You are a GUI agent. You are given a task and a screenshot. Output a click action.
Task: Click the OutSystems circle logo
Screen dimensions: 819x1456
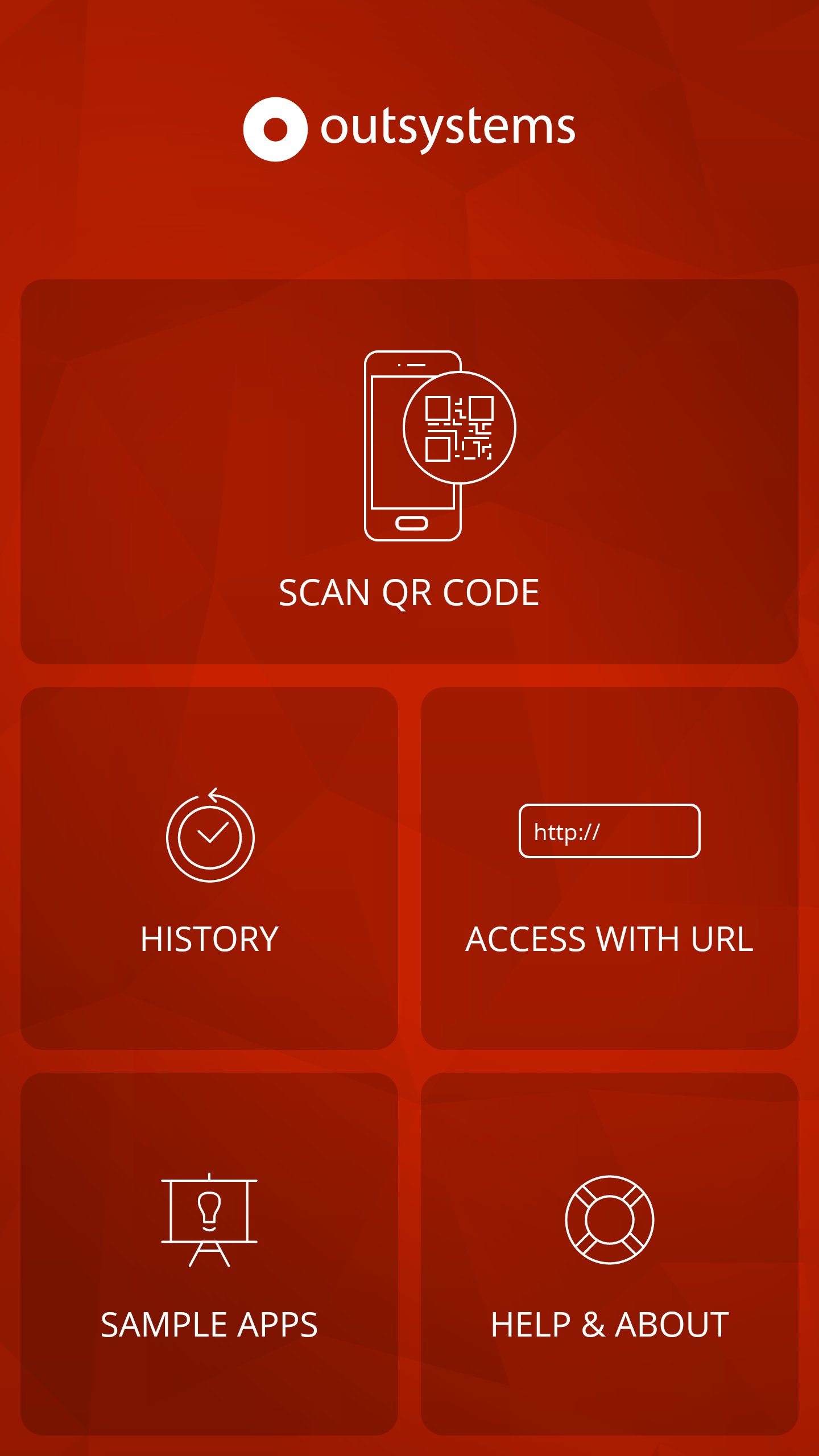coord(277,131)
